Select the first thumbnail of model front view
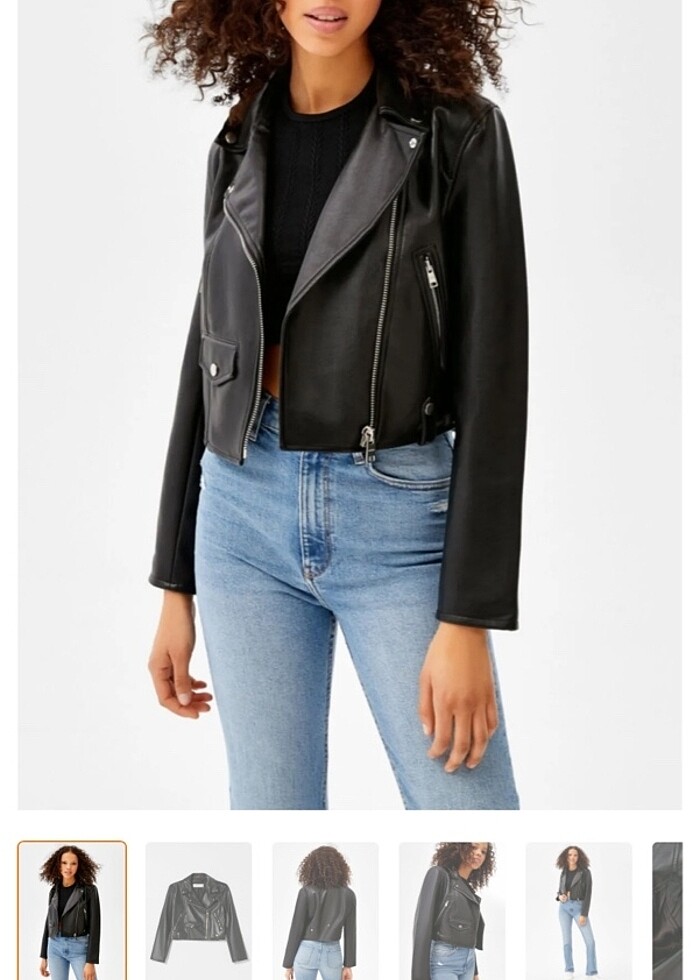700x980 pixels. 72,909
